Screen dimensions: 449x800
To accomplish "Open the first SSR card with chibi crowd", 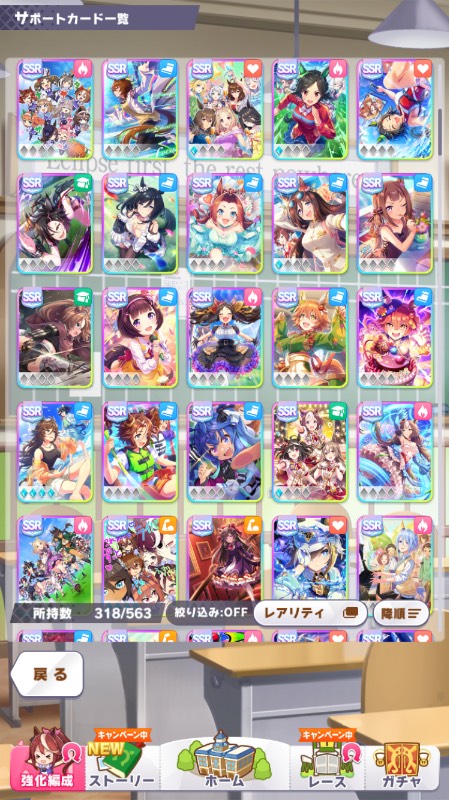I will pyautogui.click(x=55, y=110).
